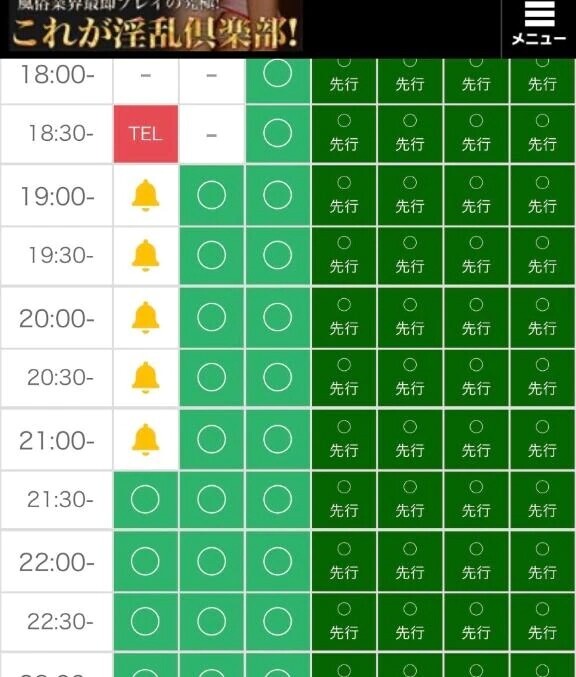This screenshot has width=576, height=677.
Task: Choose the bell notification at 20:00
Action: pyautogui.click(x=146, y=318)
